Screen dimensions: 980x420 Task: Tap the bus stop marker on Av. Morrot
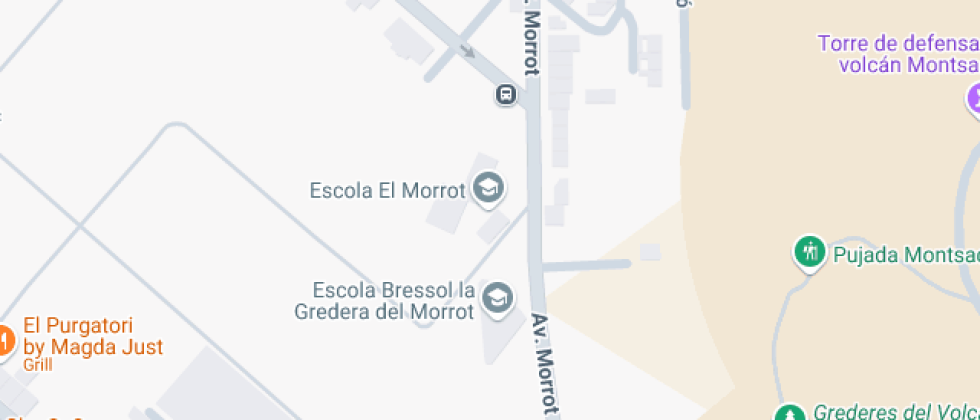click(506, 95)
